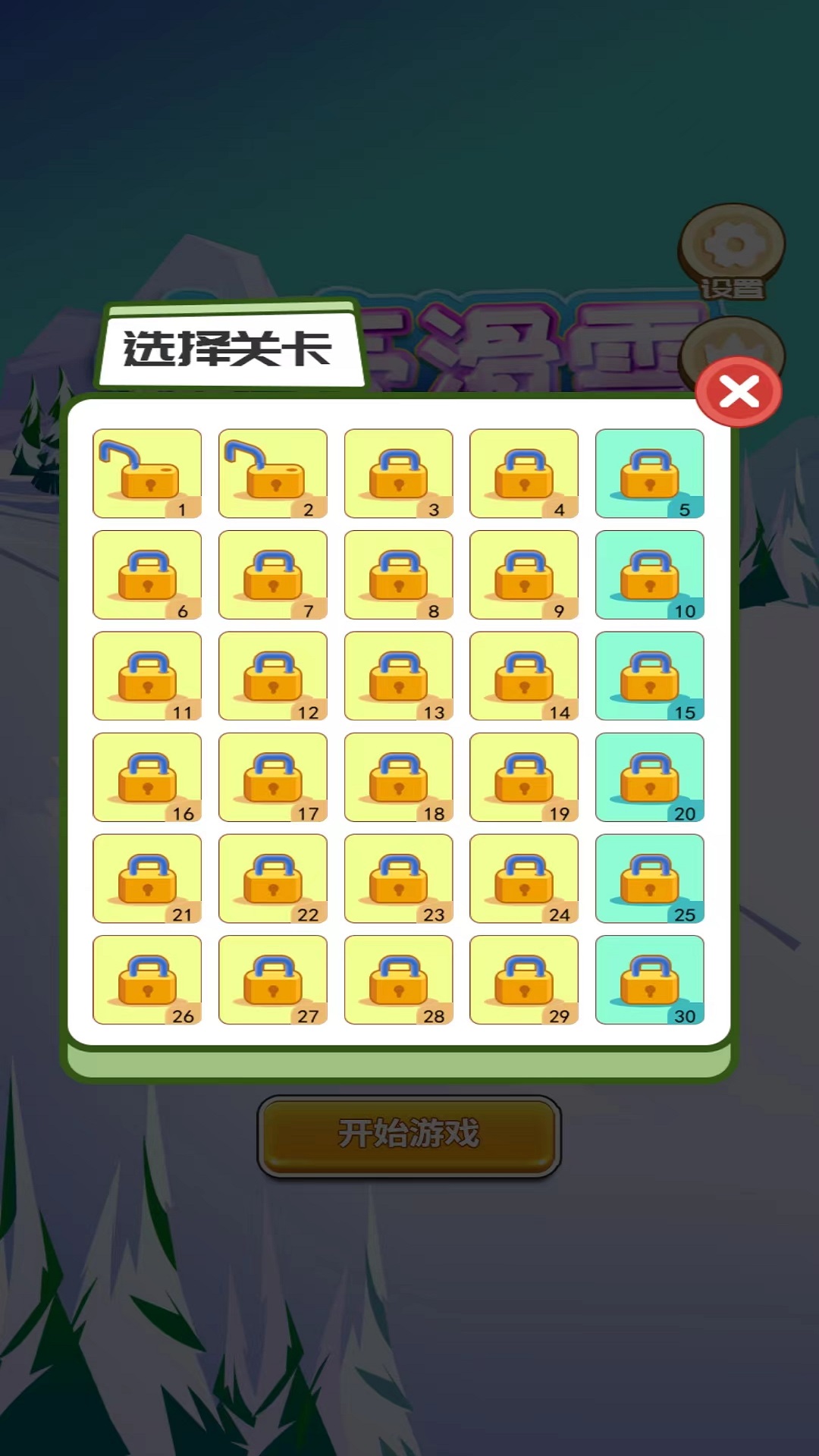The image size is (819, 1456).
Task: Choose the level 30 tile
Action: point(650,980)
